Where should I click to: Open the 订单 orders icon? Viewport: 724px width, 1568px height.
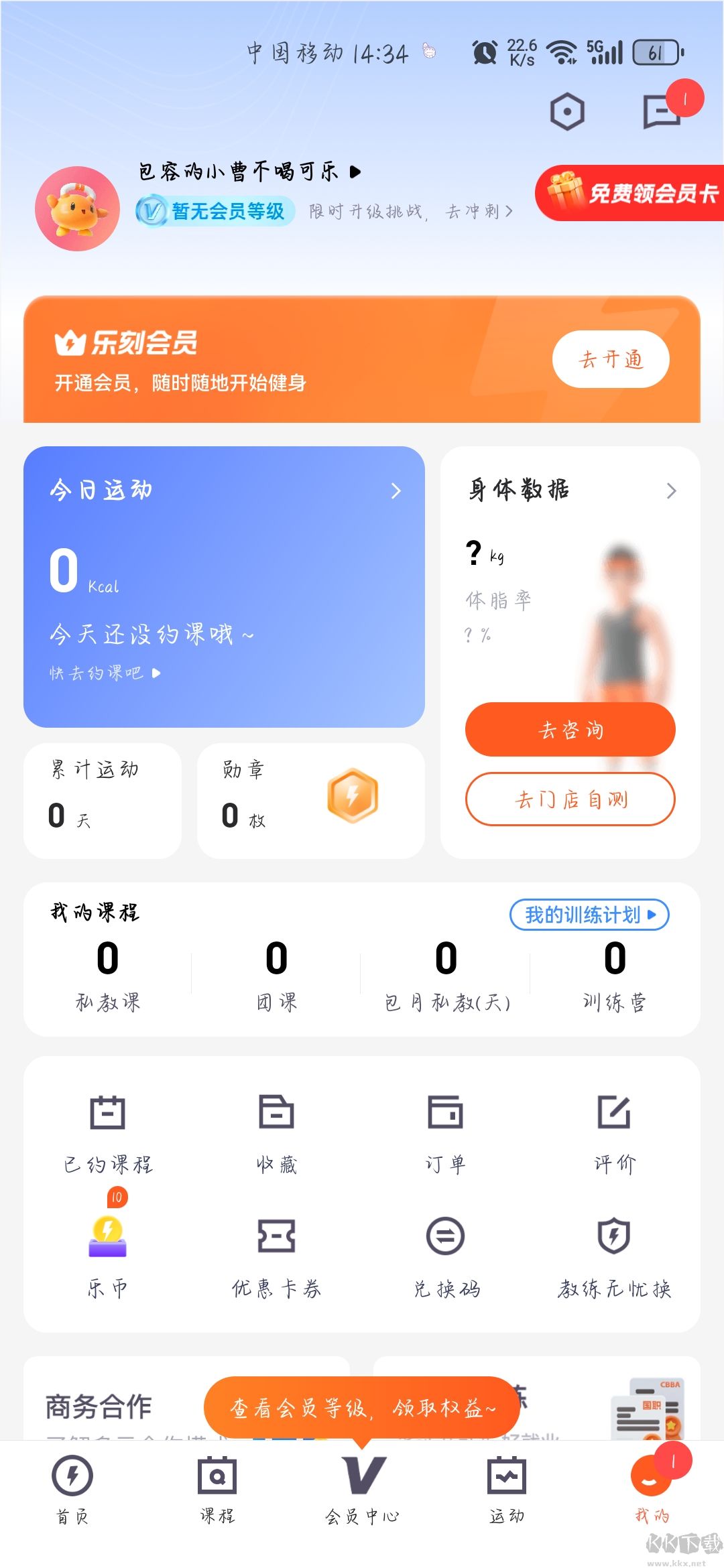click(x=445, y=1112)
